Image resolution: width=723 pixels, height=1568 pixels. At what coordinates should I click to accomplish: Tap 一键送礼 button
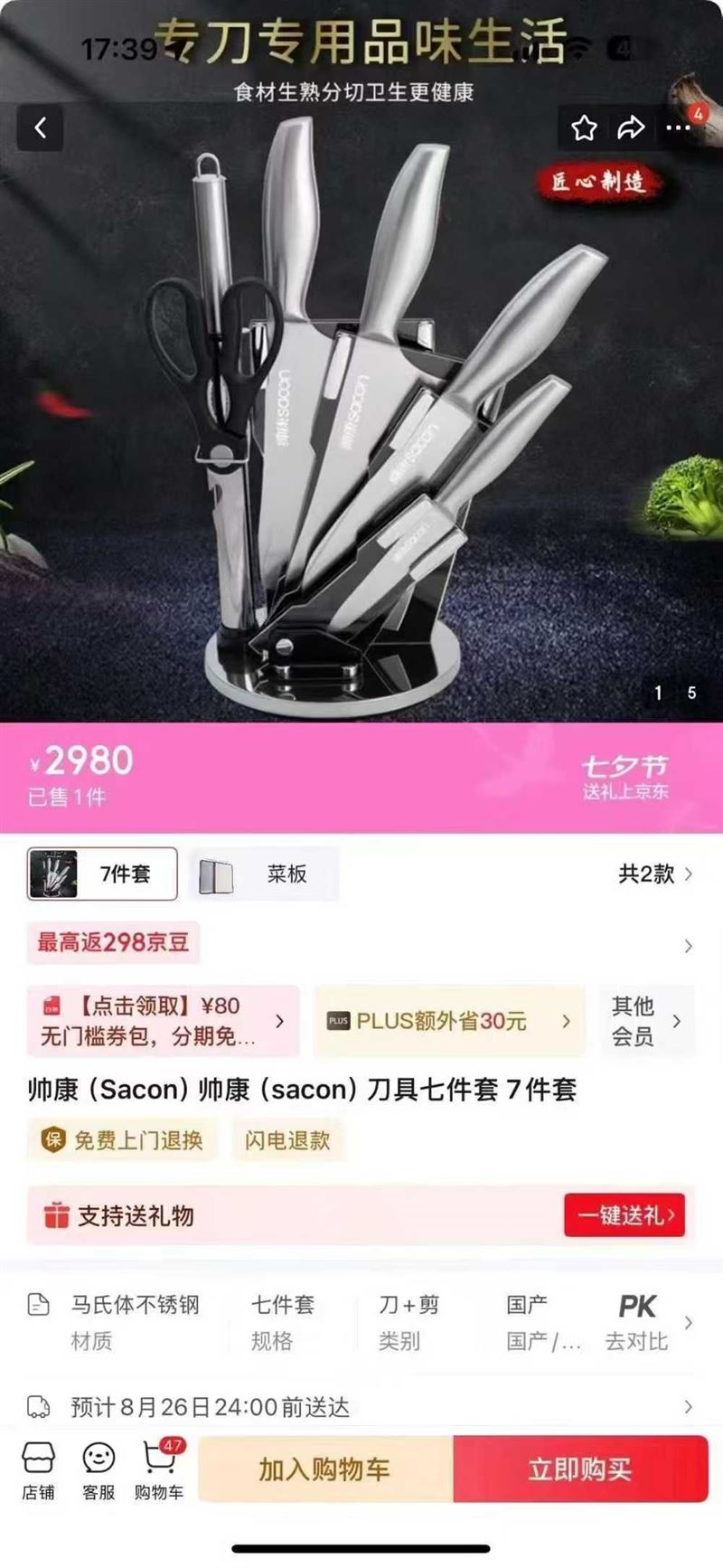pos(624,1215)
